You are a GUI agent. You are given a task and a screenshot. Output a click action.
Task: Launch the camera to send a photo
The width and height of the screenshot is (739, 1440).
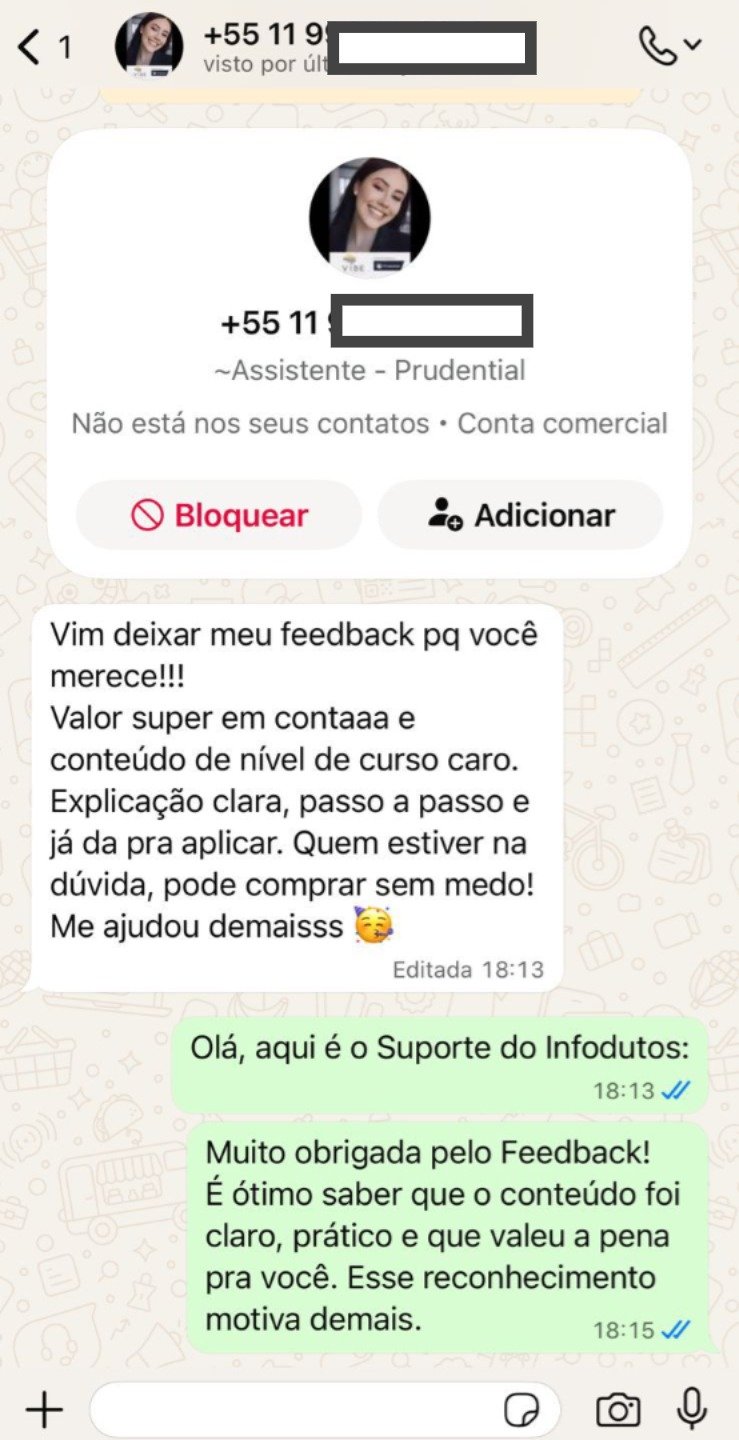coord(618,1410)
